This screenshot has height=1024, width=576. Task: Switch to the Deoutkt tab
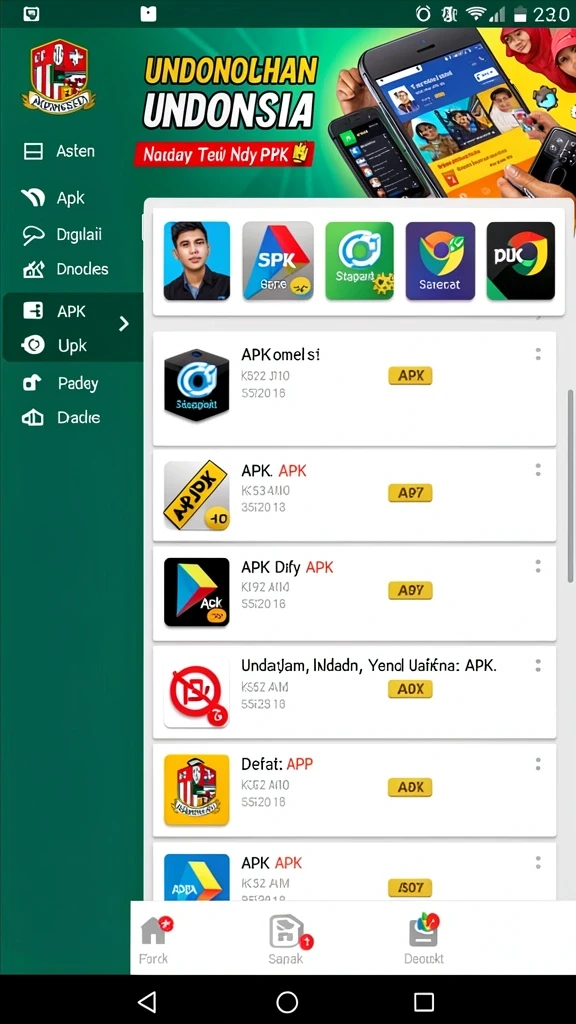coord(424,940)
